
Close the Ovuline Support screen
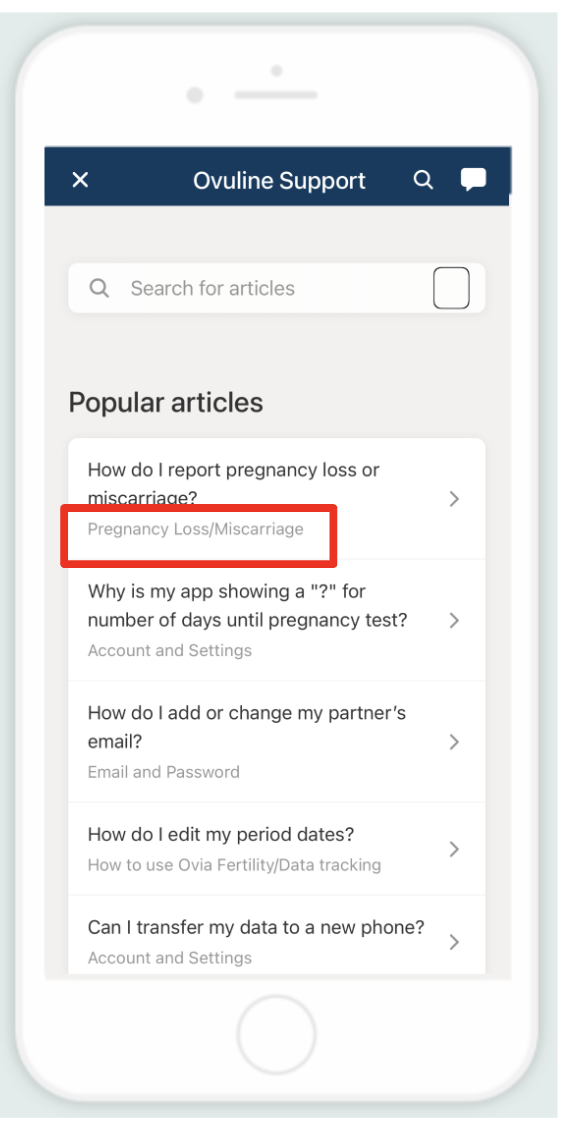(x=80, y=180)
